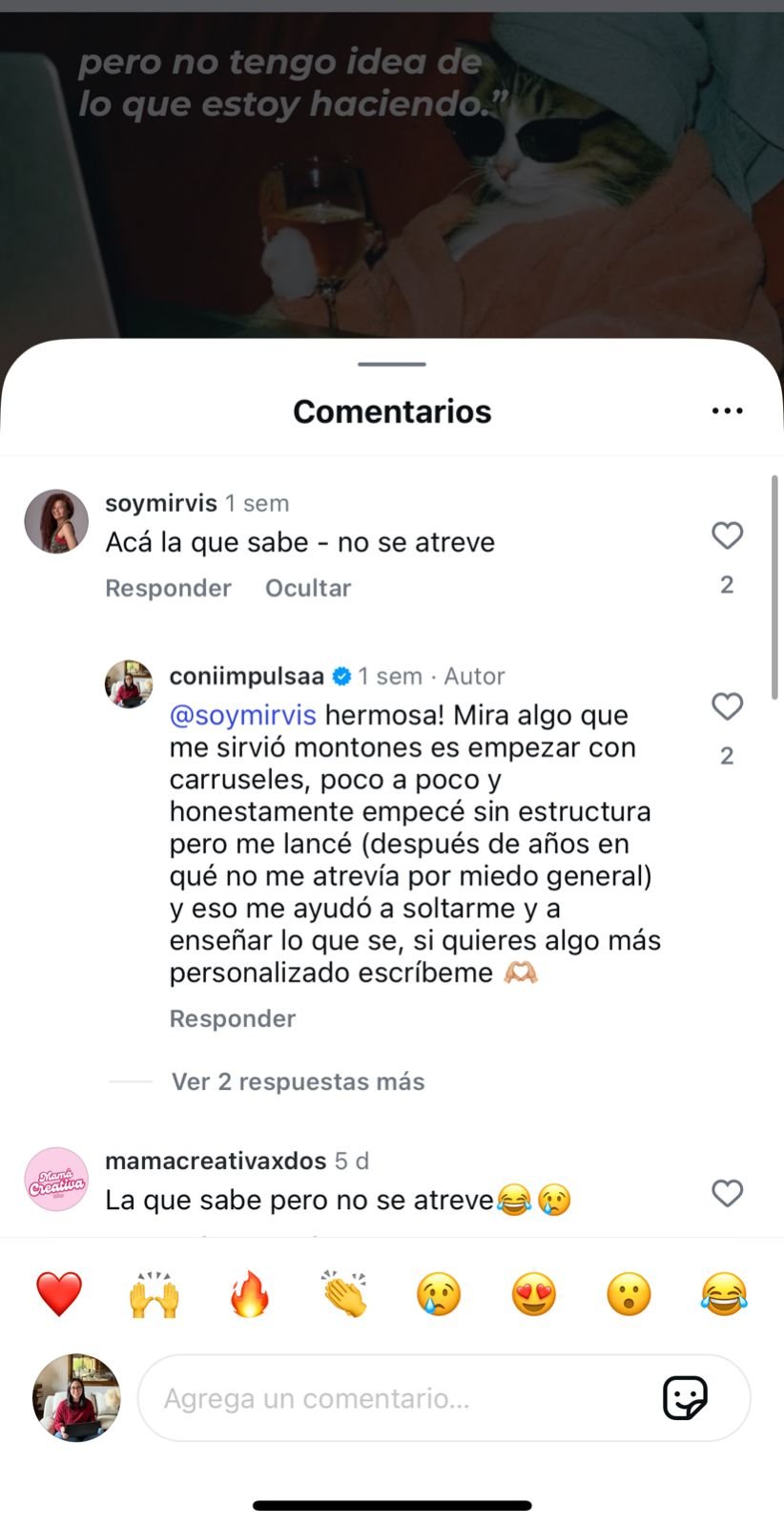Open soymirvis's profile picture

[x=56, y=522]
